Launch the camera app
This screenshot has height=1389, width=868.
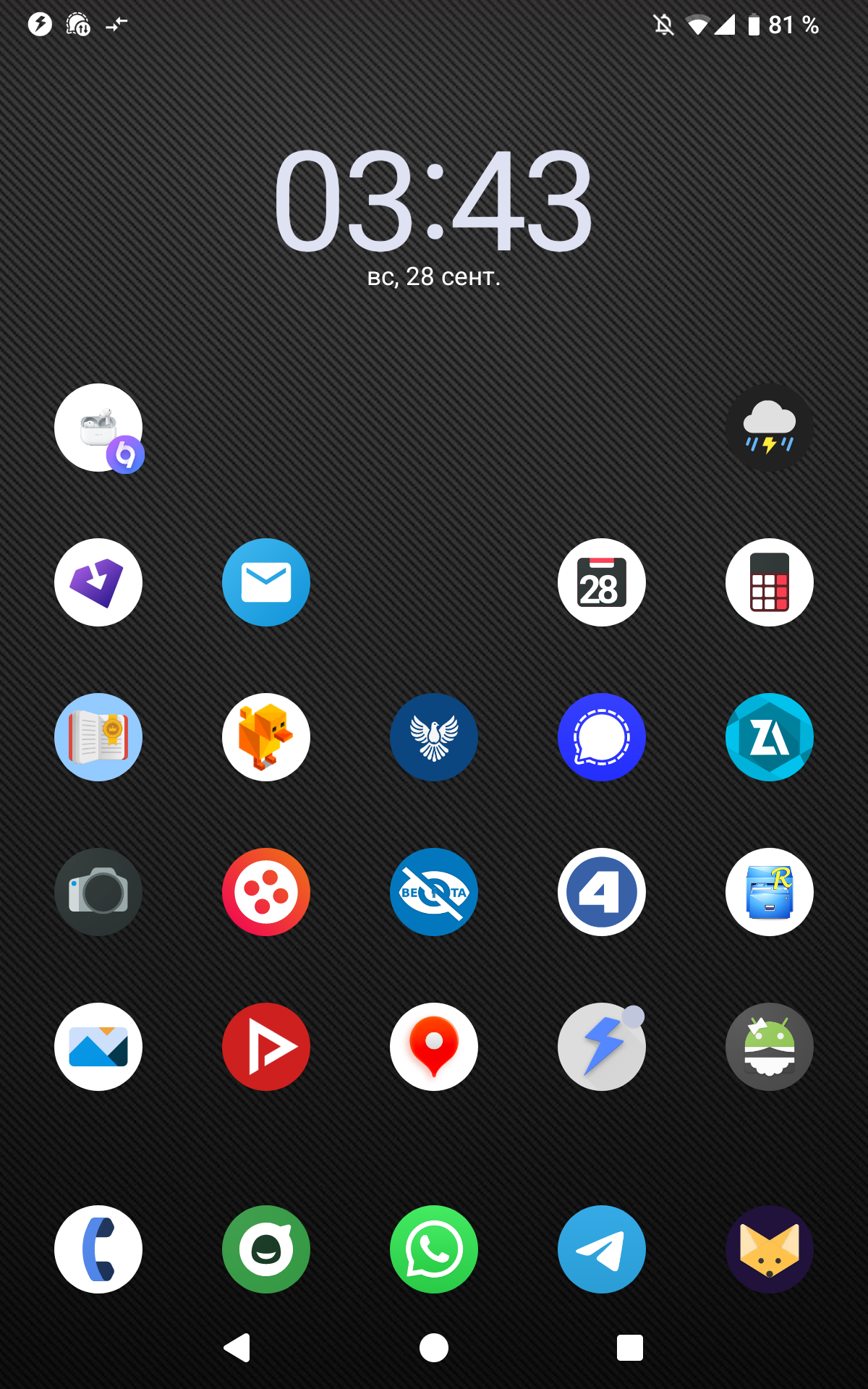pos(98,892)
